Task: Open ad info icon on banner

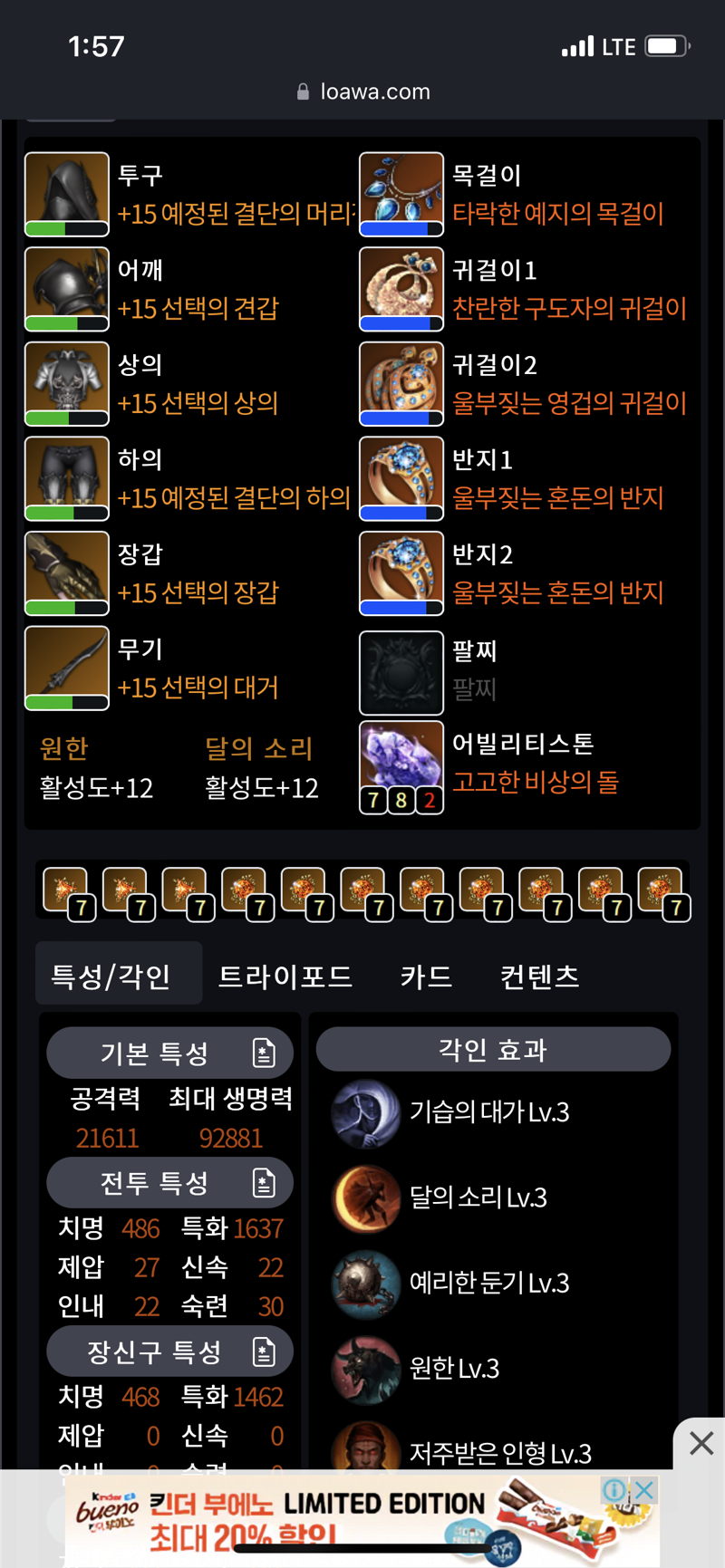Action: (x=614, y=1490)
